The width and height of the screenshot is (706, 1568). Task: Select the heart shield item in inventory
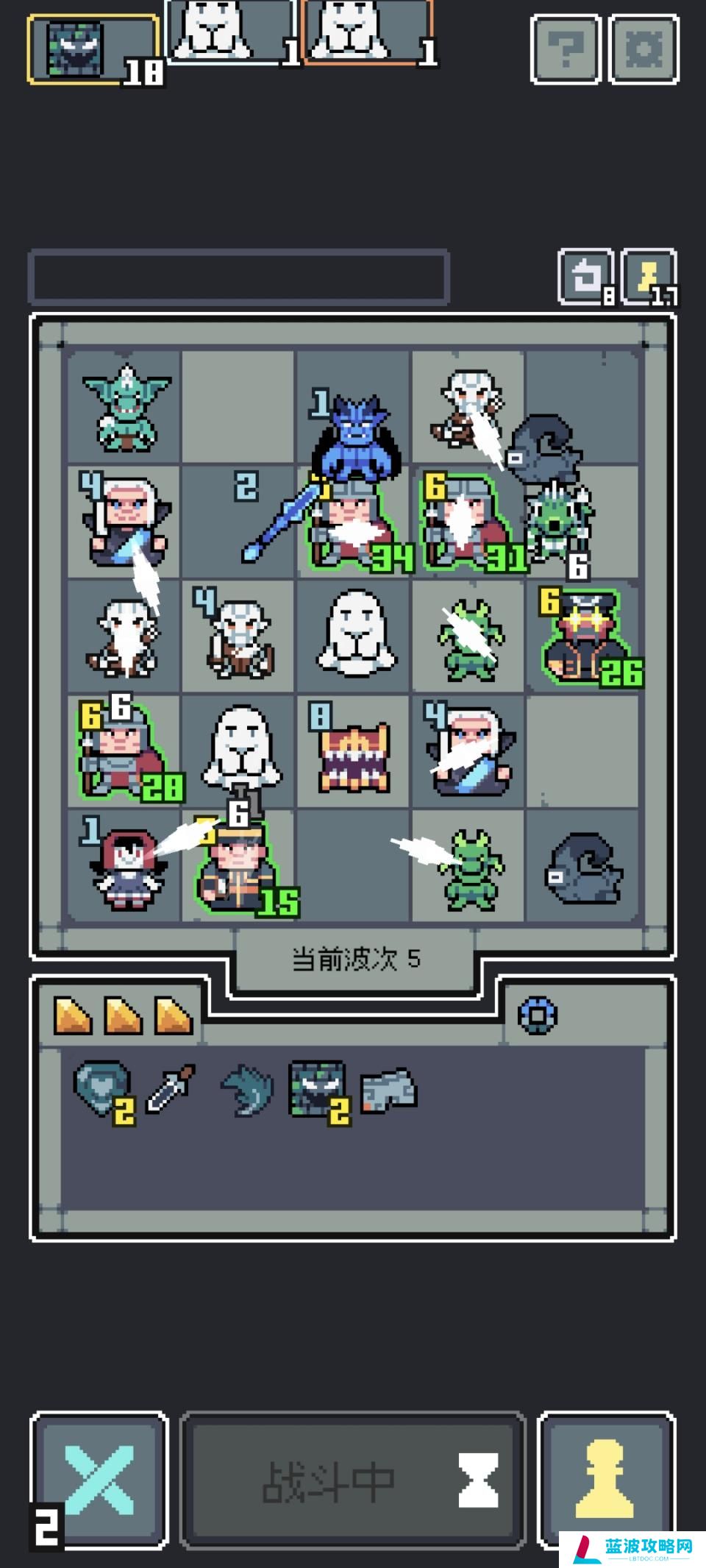tap(101, 1089)
